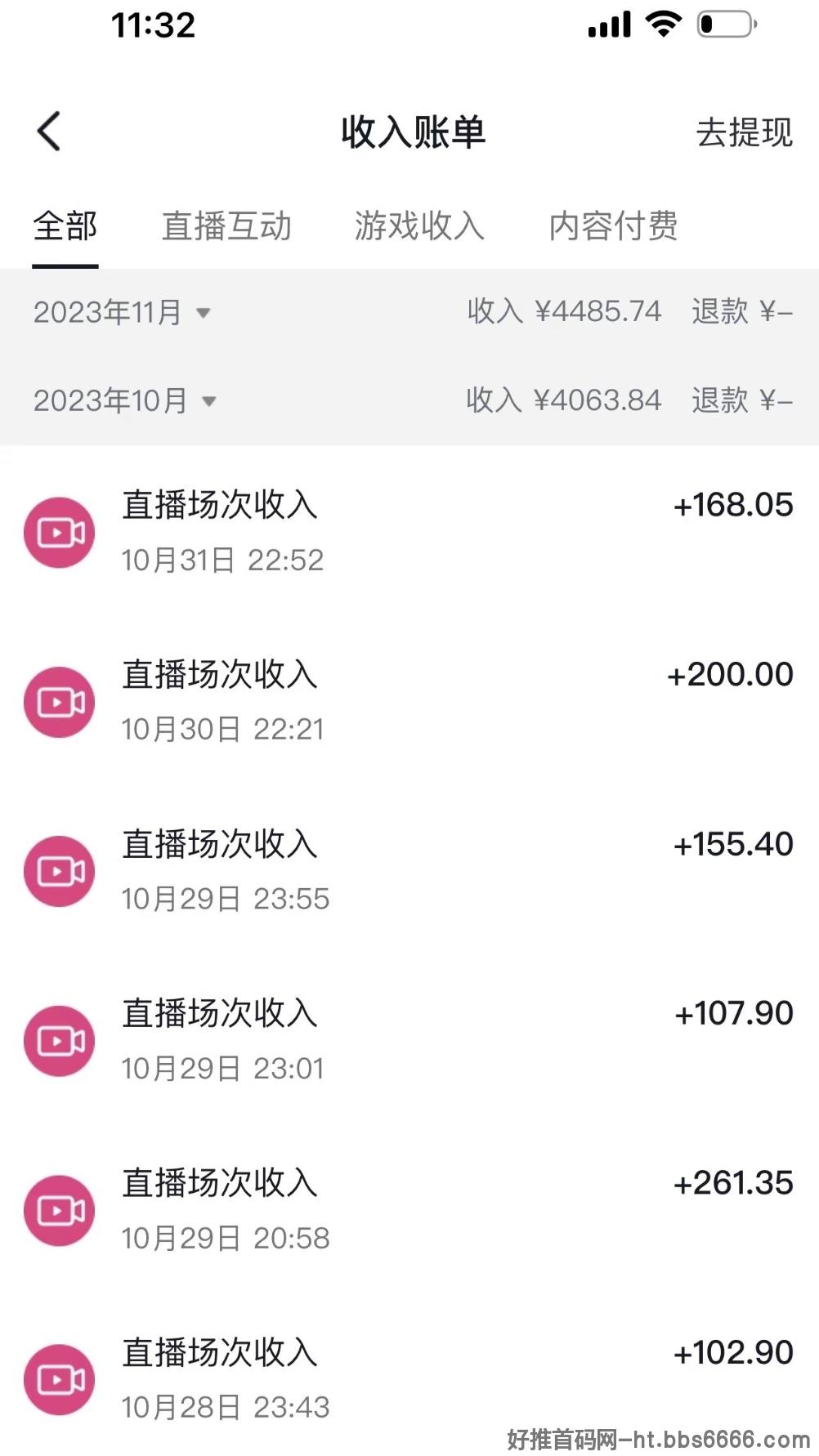The image size is (819, 1456).
Task: Switch to the 全部 tab
Action: pyautogui.click(x=65, y=226)
